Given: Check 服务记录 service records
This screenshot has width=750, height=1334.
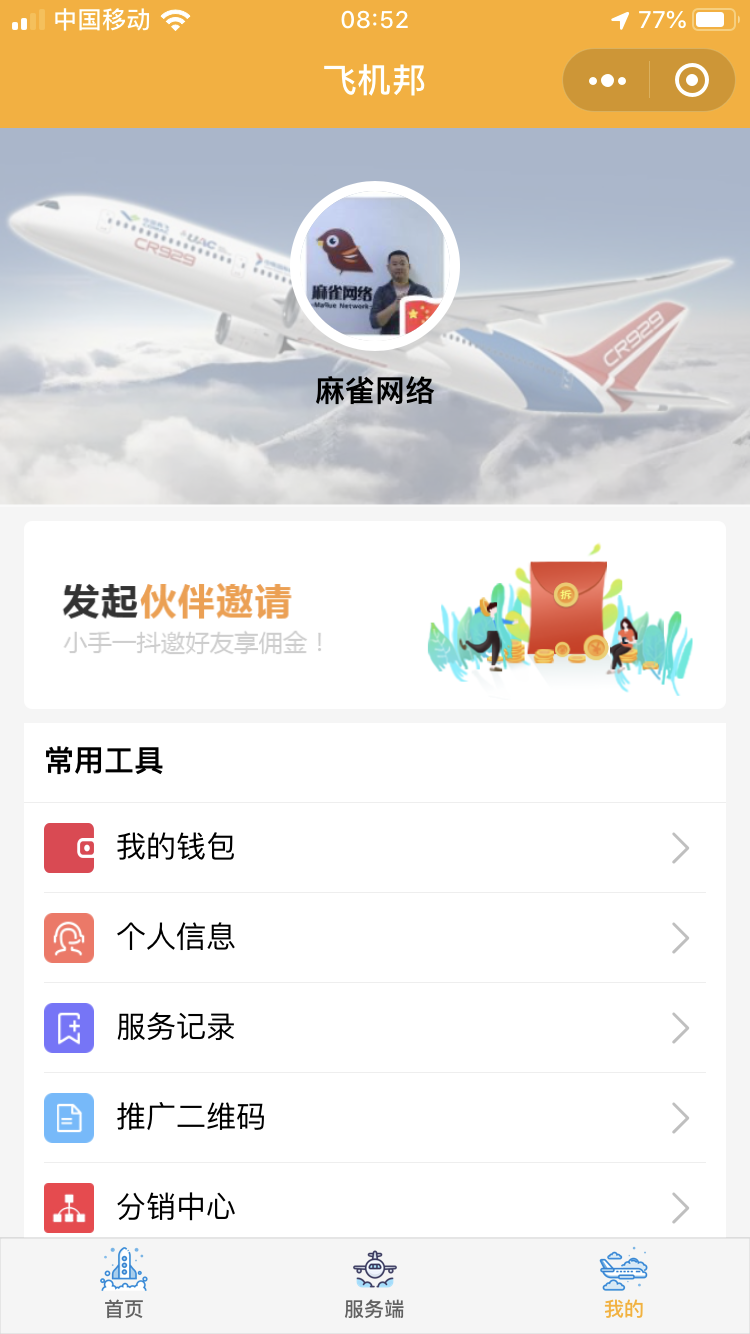Looking at the screenshot, I should pos(375,1028).
